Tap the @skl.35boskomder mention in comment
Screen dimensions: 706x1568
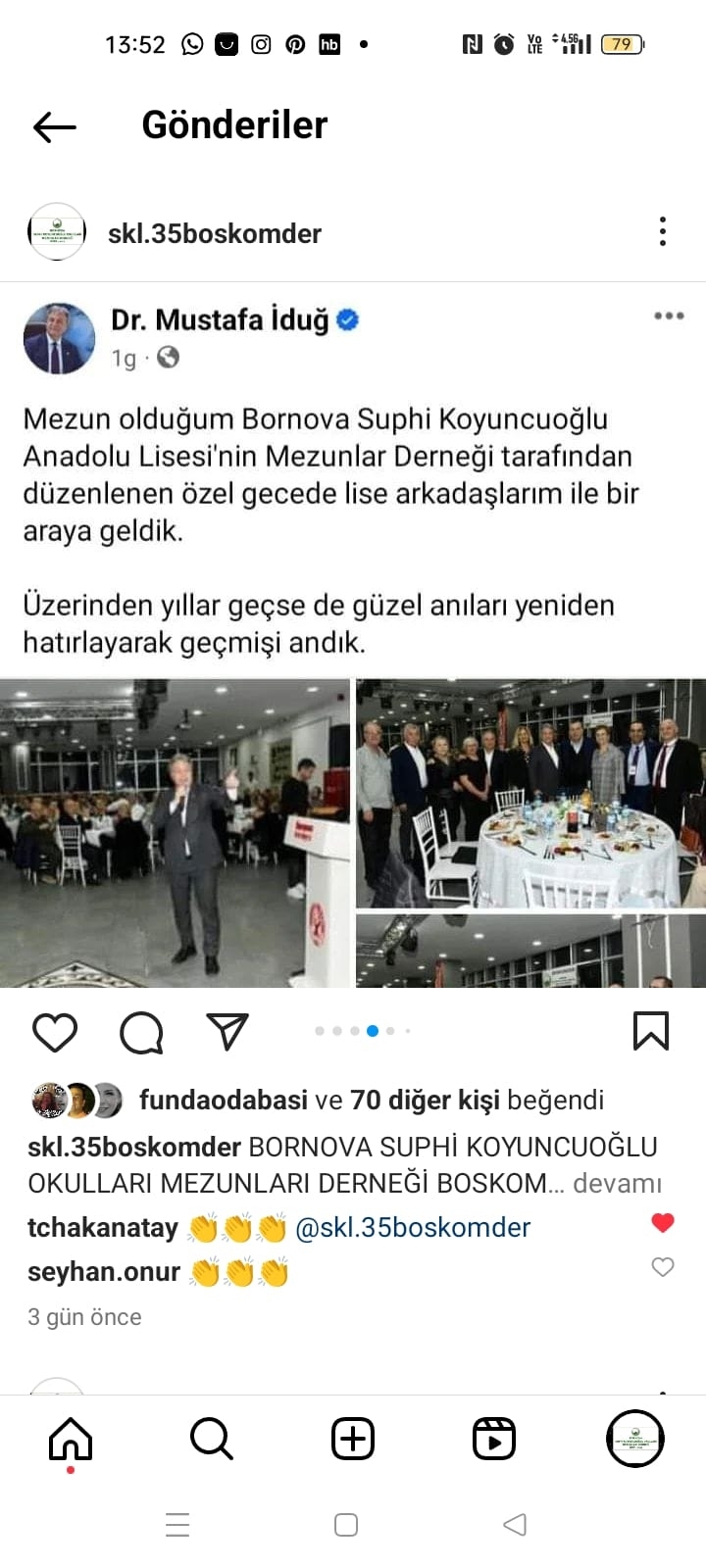click(413, 1227)
